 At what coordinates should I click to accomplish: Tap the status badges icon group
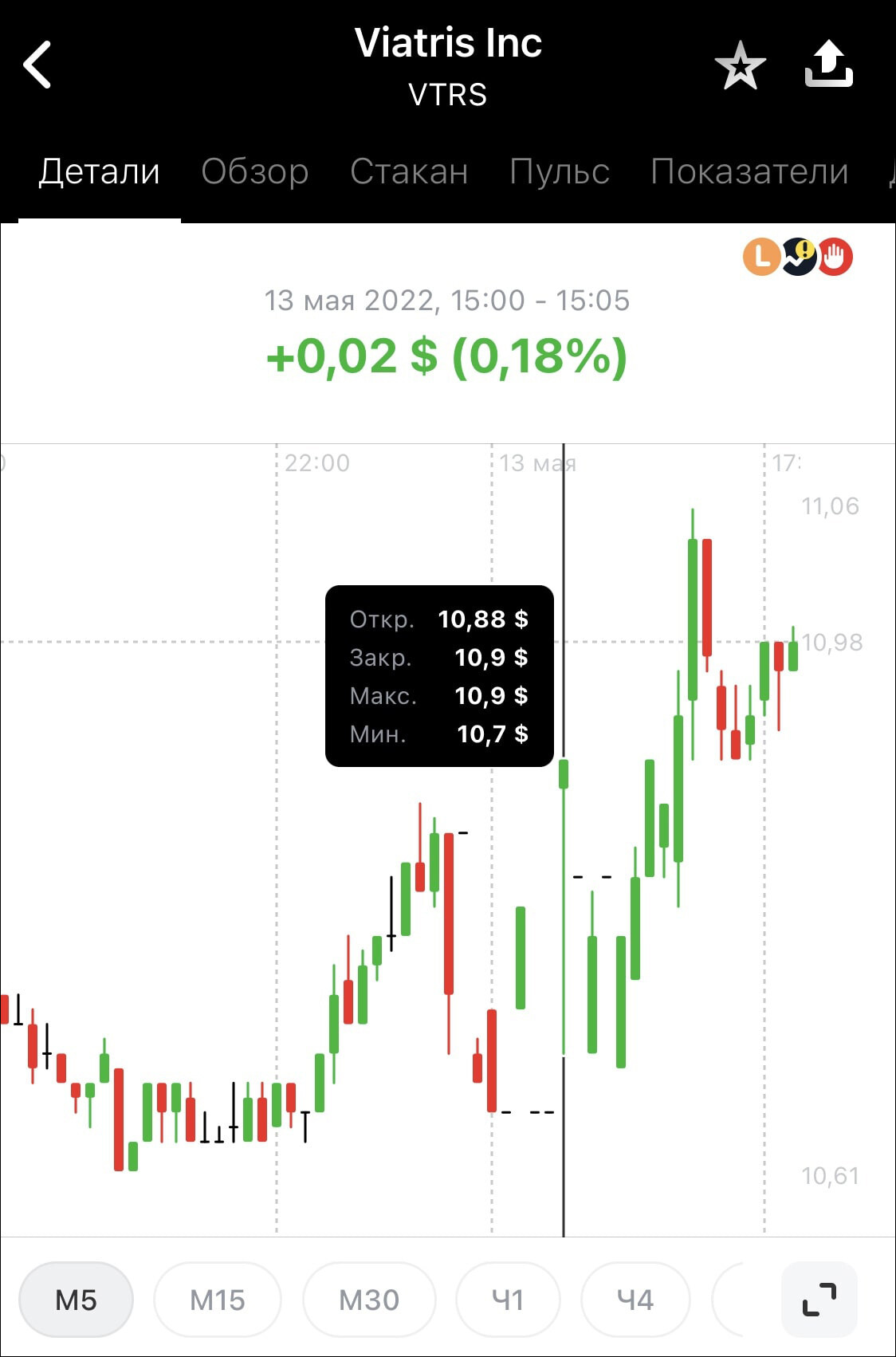[798, 258]
